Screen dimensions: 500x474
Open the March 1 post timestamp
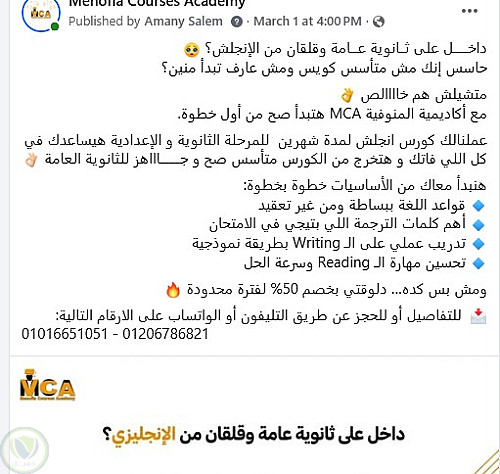(307, 21)
